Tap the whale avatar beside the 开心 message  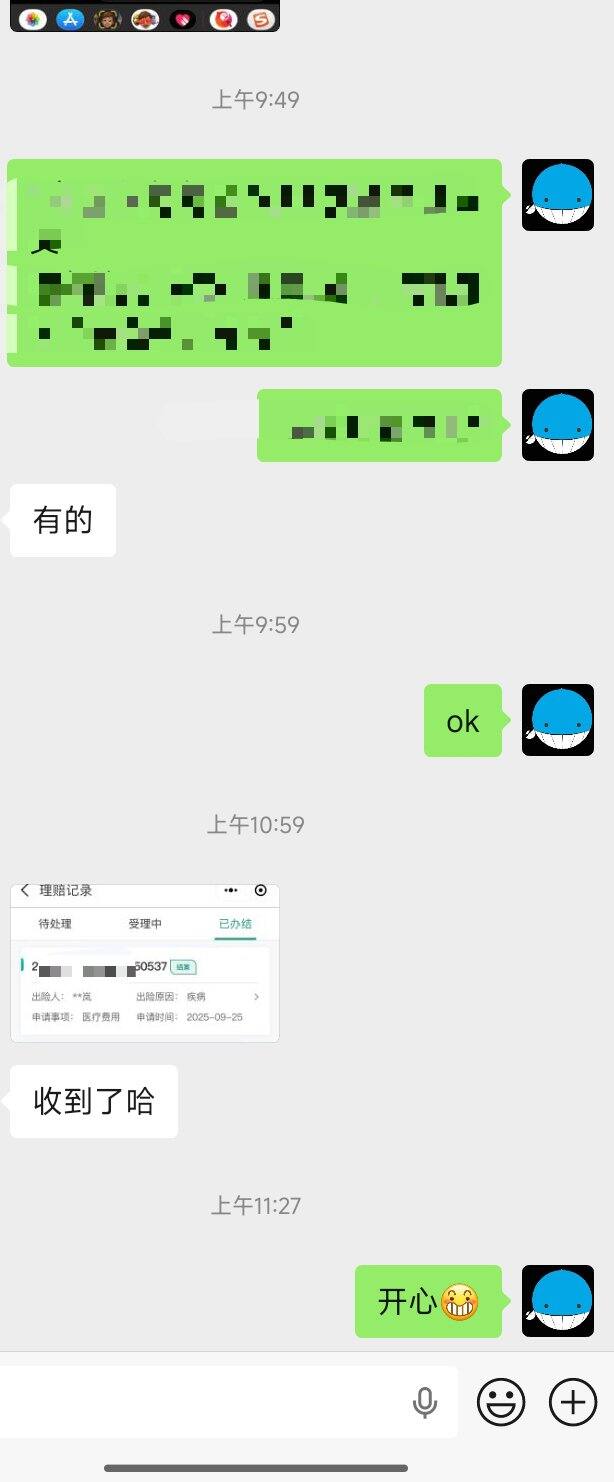(558, 1301)
